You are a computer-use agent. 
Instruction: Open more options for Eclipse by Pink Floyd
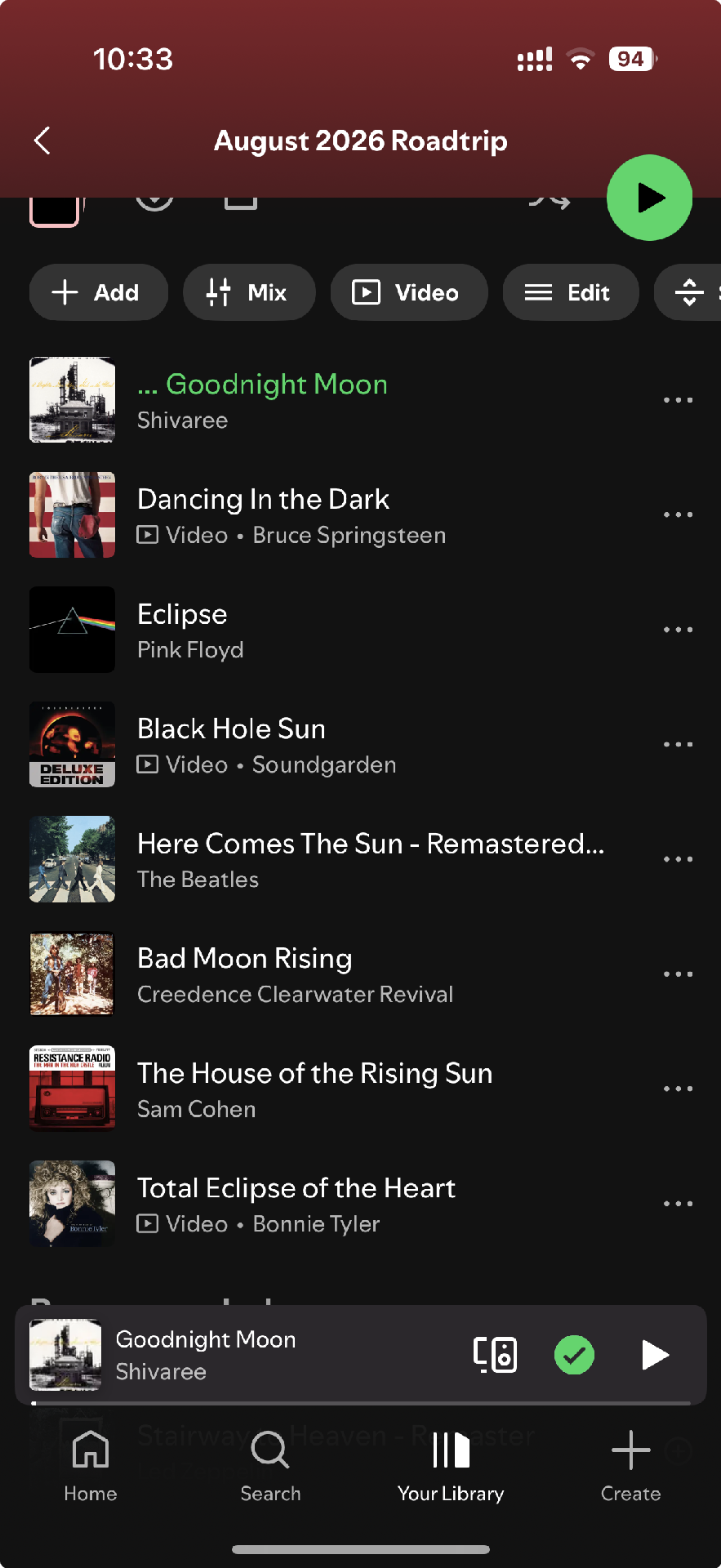(x=678, y=630)
